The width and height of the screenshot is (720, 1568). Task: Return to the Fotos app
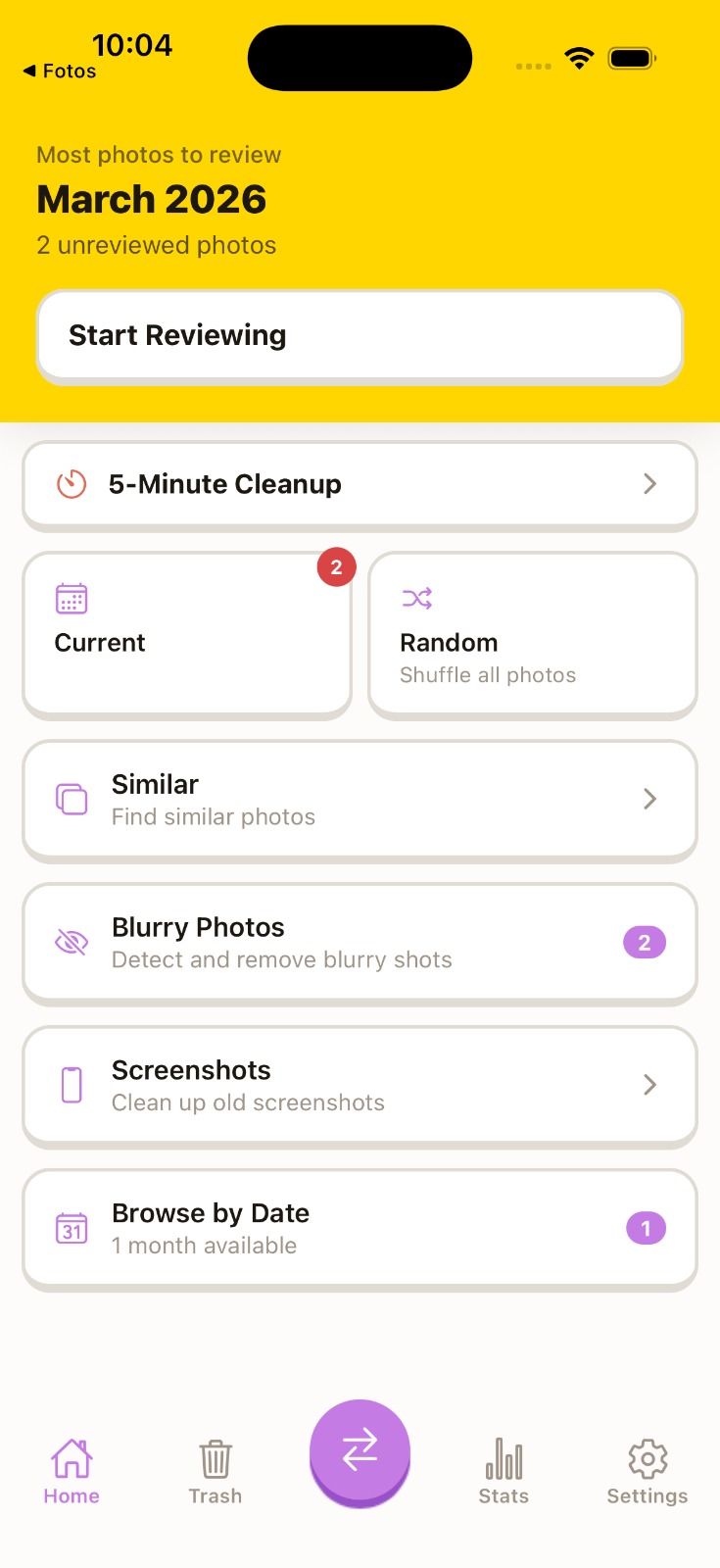click(60, 72)
